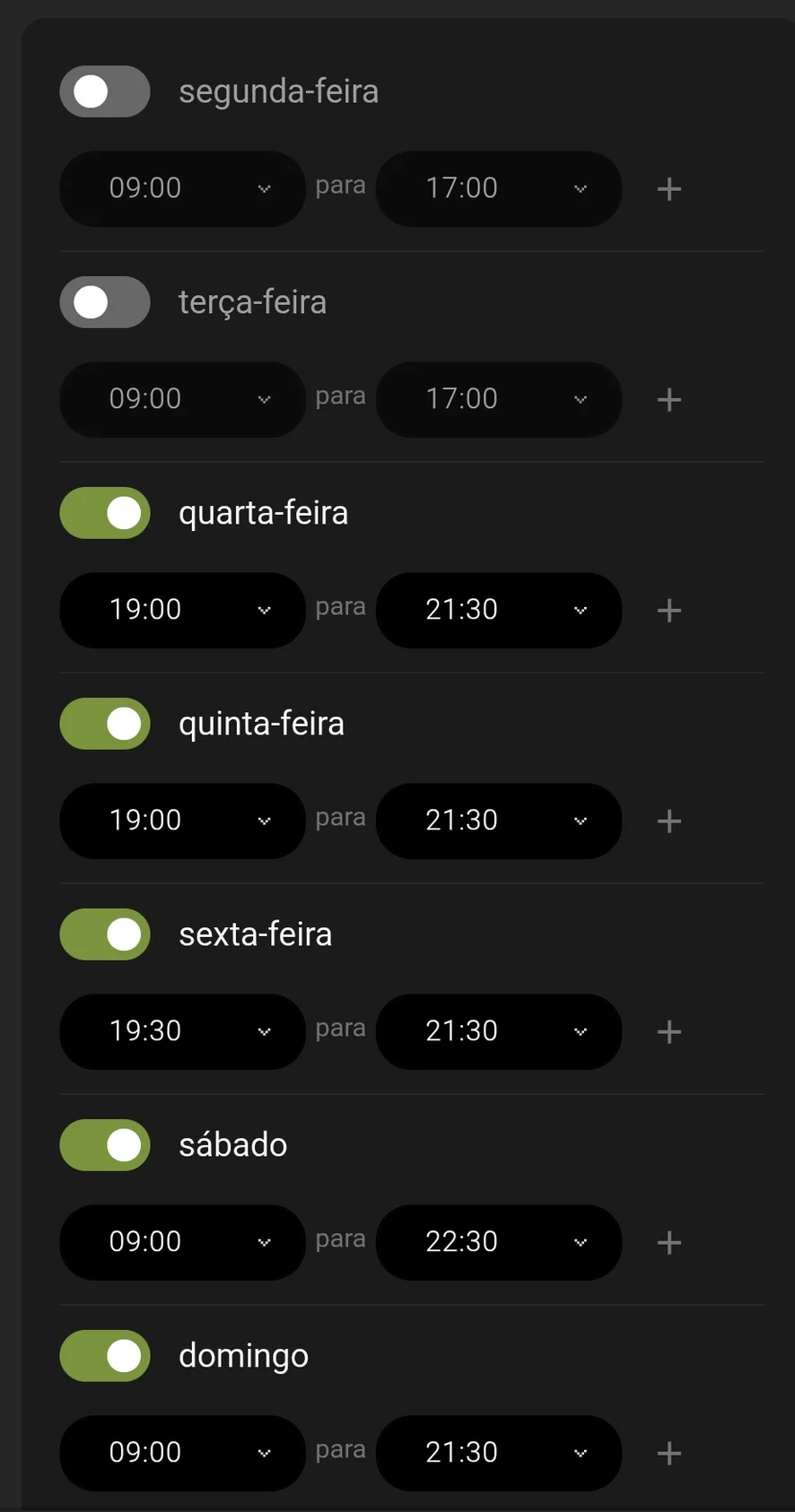Add extra time range for sábado
The image size is (795, 1512).
click(669, 1243)
